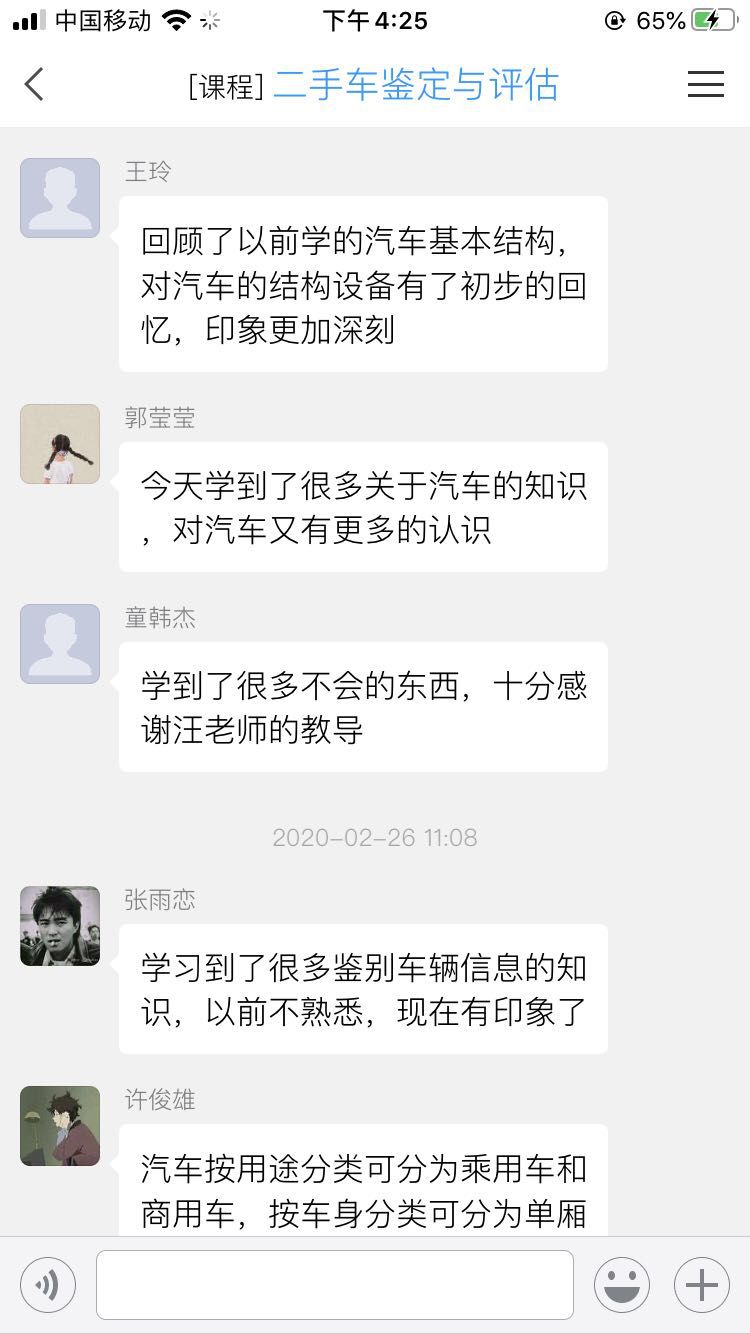Switch to voice message input

coord(48,1285)
